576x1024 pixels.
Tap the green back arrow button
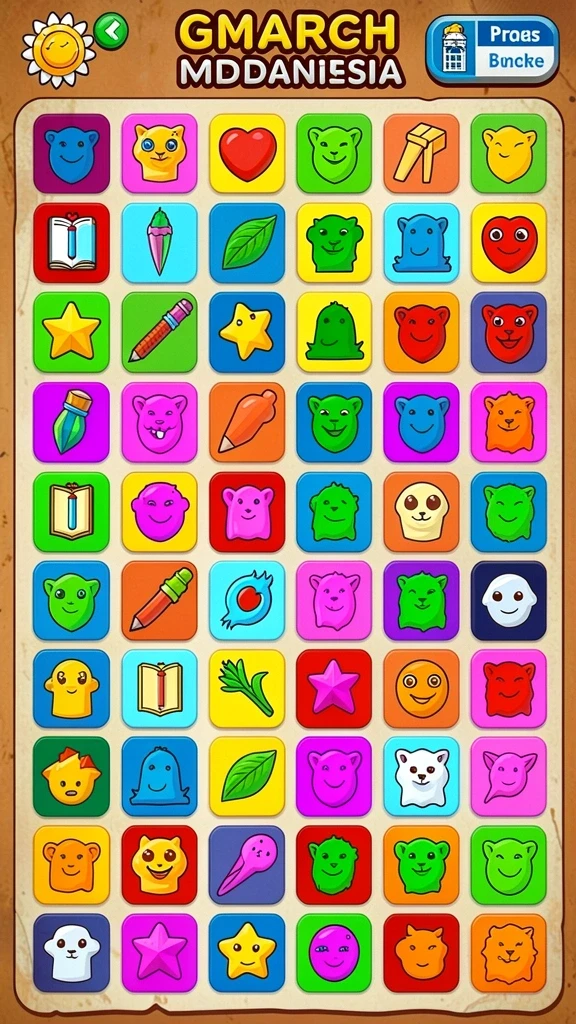111,30
